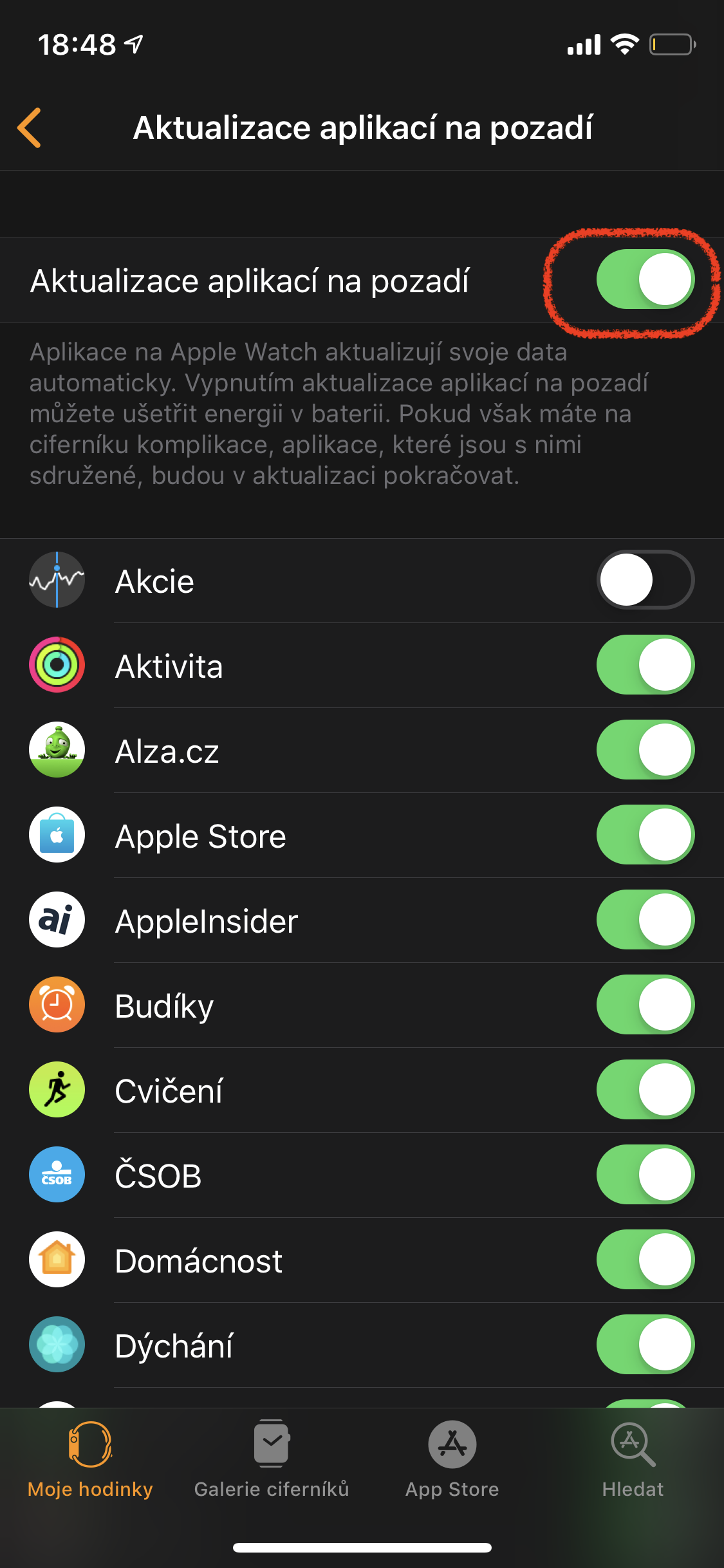Switch off the ČSOB toggle
The height and width of the screenshot is (1568, 724).
645,1175
